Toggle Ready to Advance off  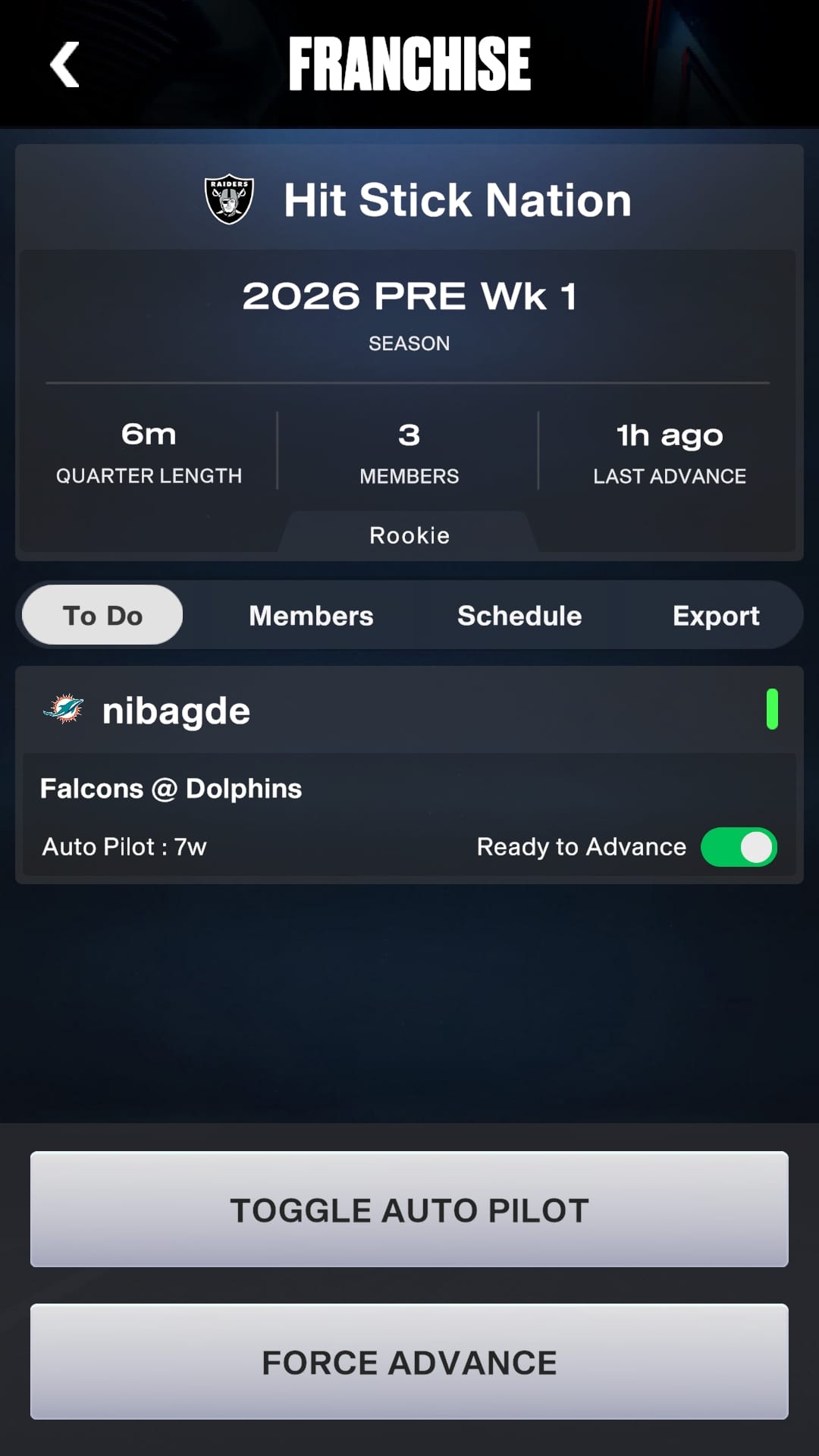click(737, 847)
